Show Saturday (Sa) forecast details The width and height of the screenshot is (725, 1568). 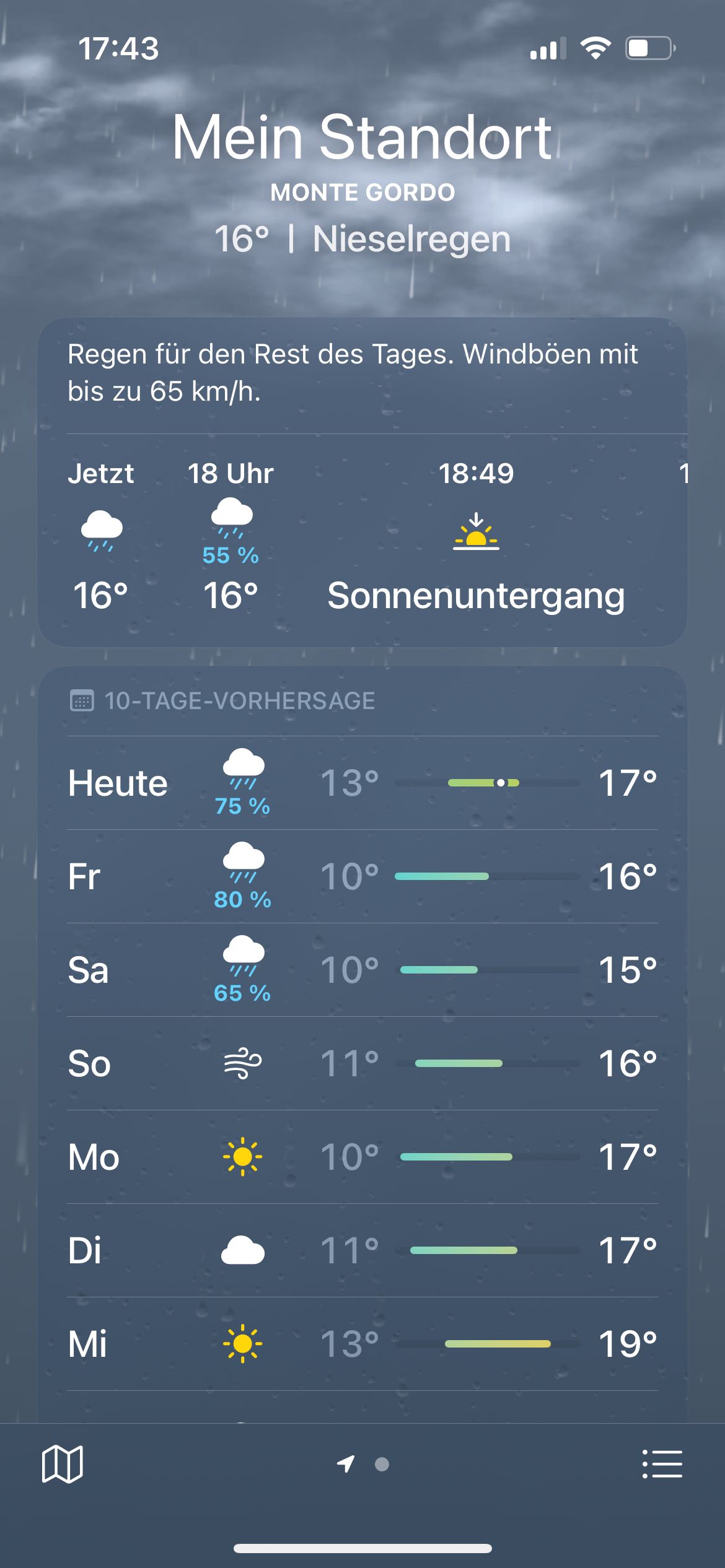[x=362, y=970]
